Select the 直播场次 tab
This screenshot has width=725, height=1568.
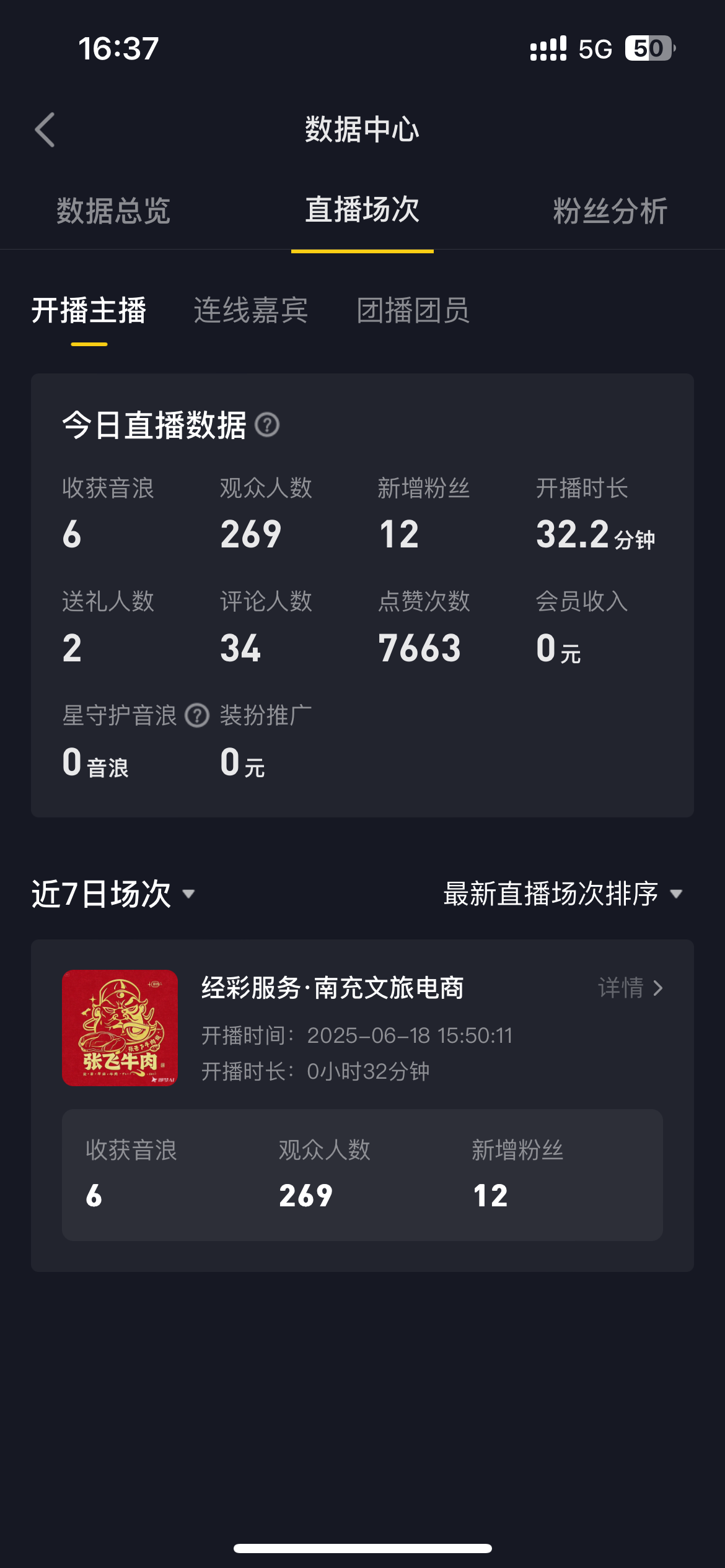click(x=362, y=211)
